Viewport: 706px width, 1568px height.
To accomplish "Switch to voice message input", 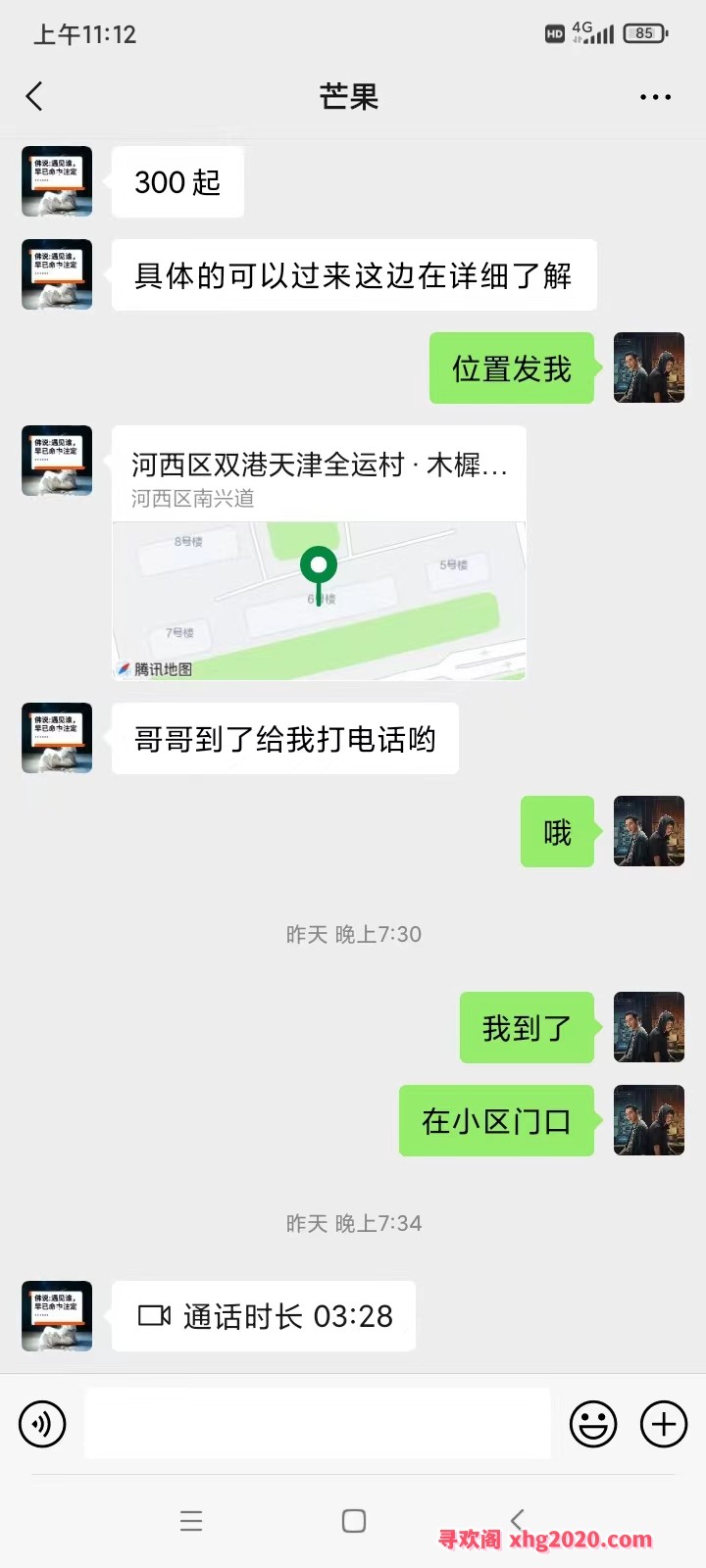I will 42,1424.
